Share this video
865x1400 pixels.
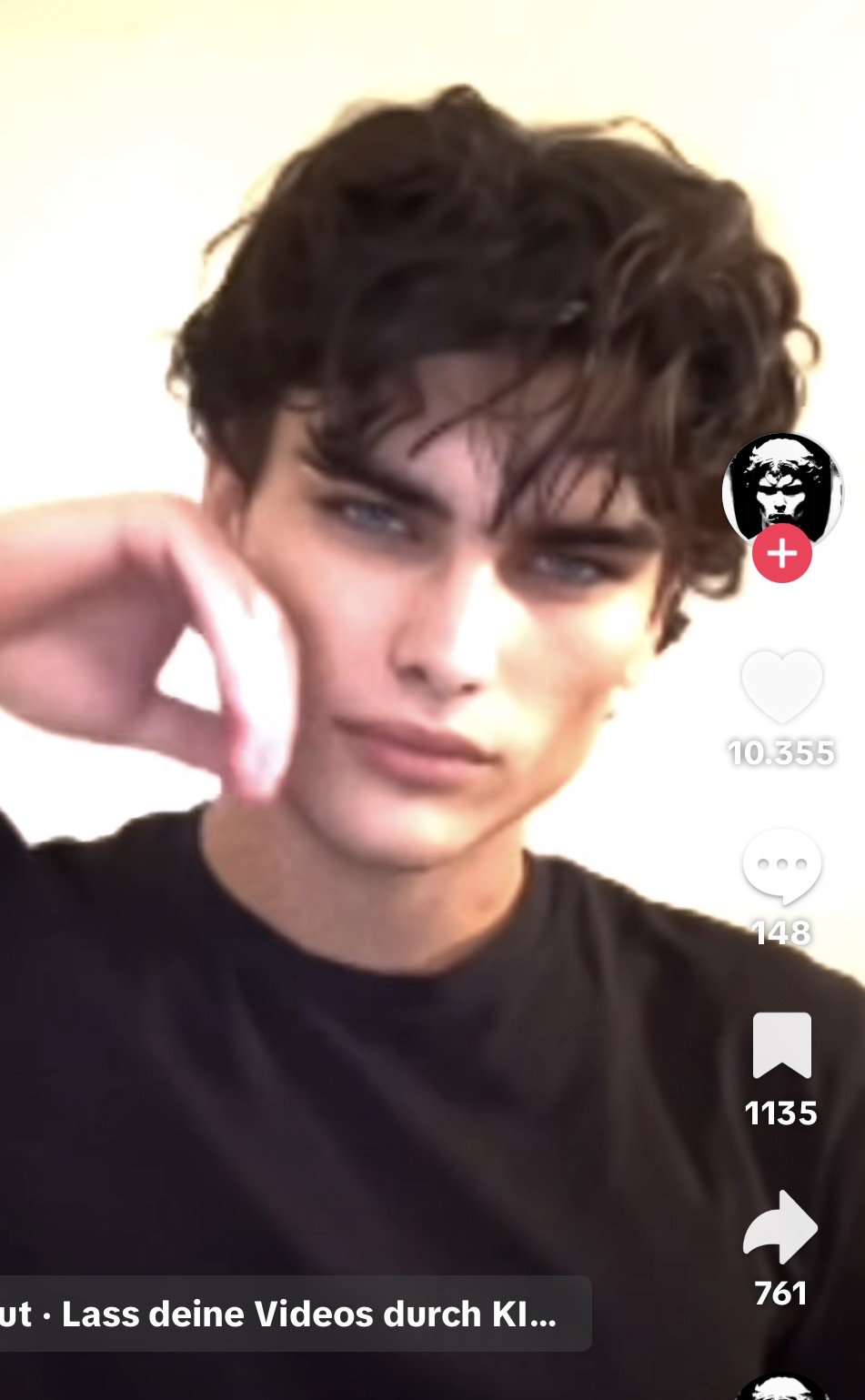point(781,1227)
